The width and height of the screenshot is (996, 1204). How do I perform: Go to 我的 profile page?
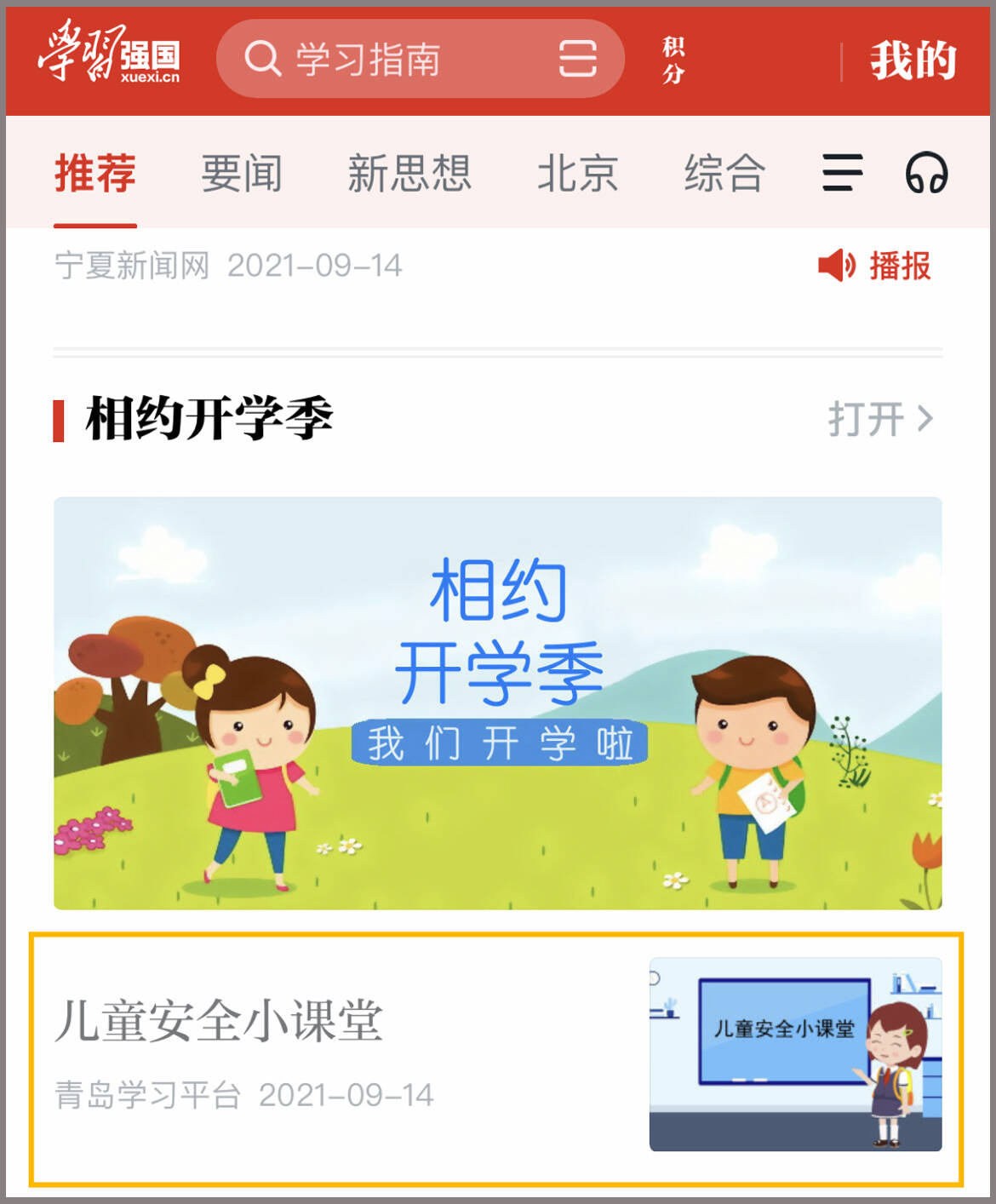(913, 61)
